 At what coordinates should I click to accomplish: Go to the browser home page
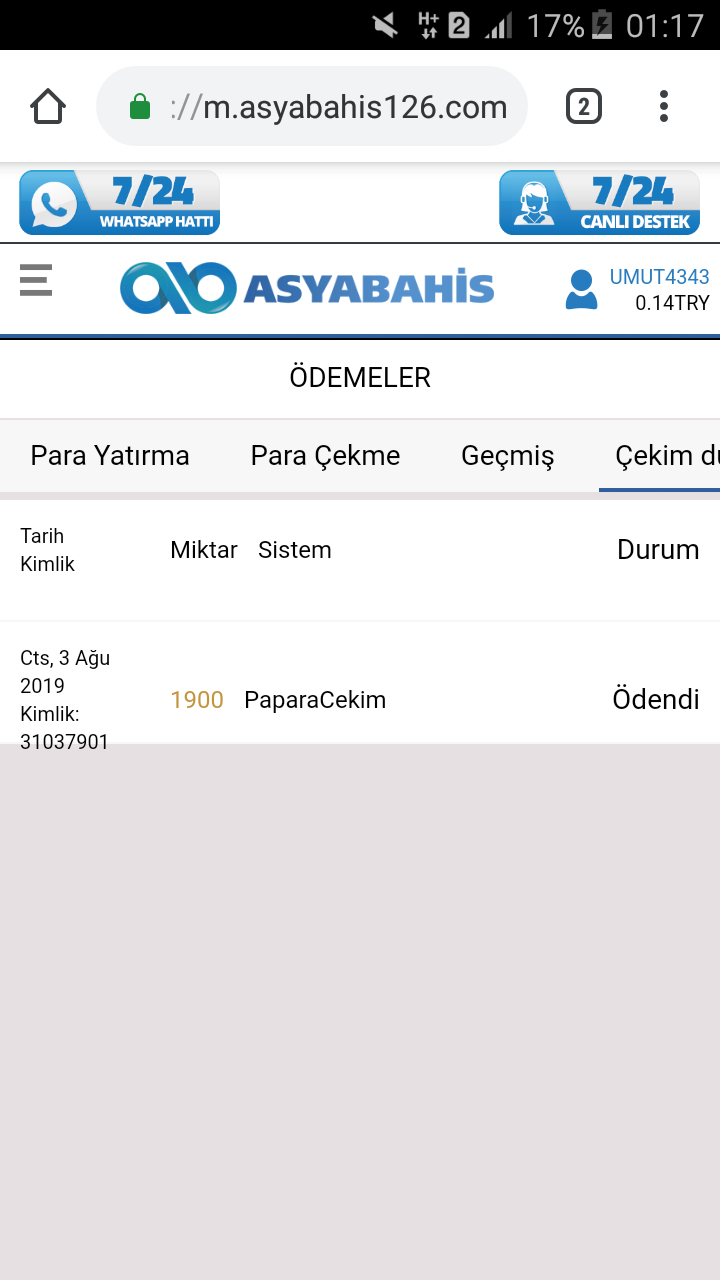point(48,106)
